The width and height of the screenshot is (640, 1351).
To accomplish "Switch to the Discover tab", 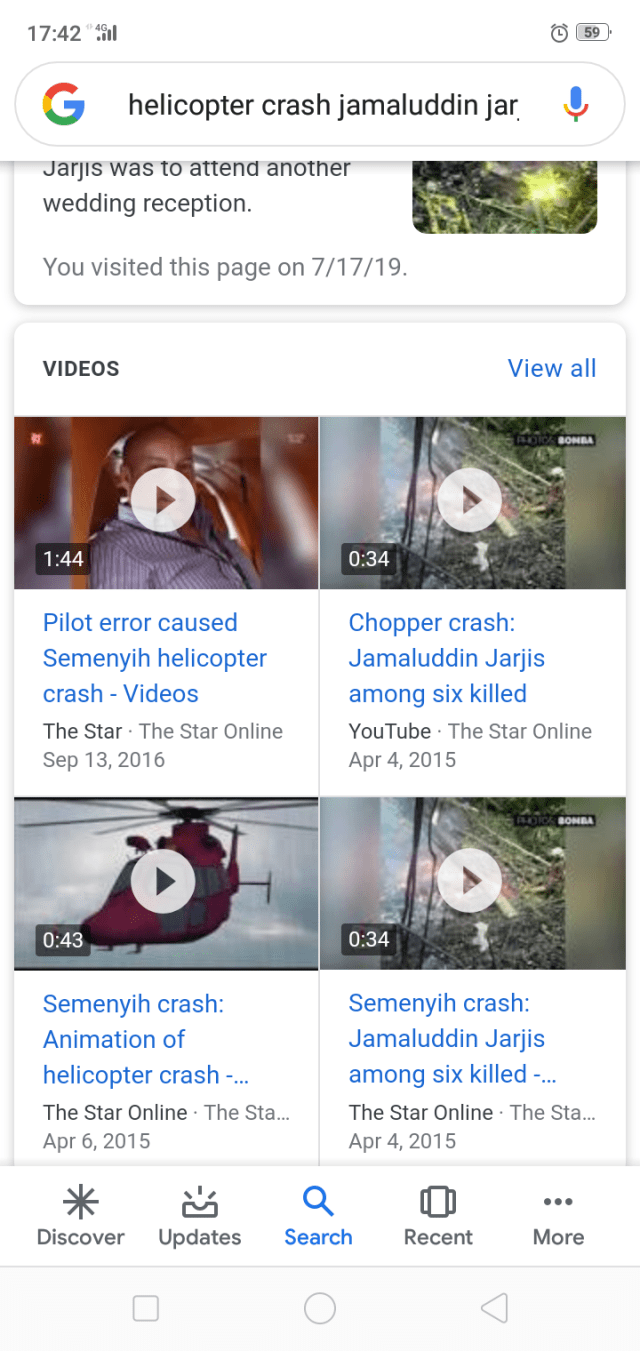I will (x=80, y=1217).
